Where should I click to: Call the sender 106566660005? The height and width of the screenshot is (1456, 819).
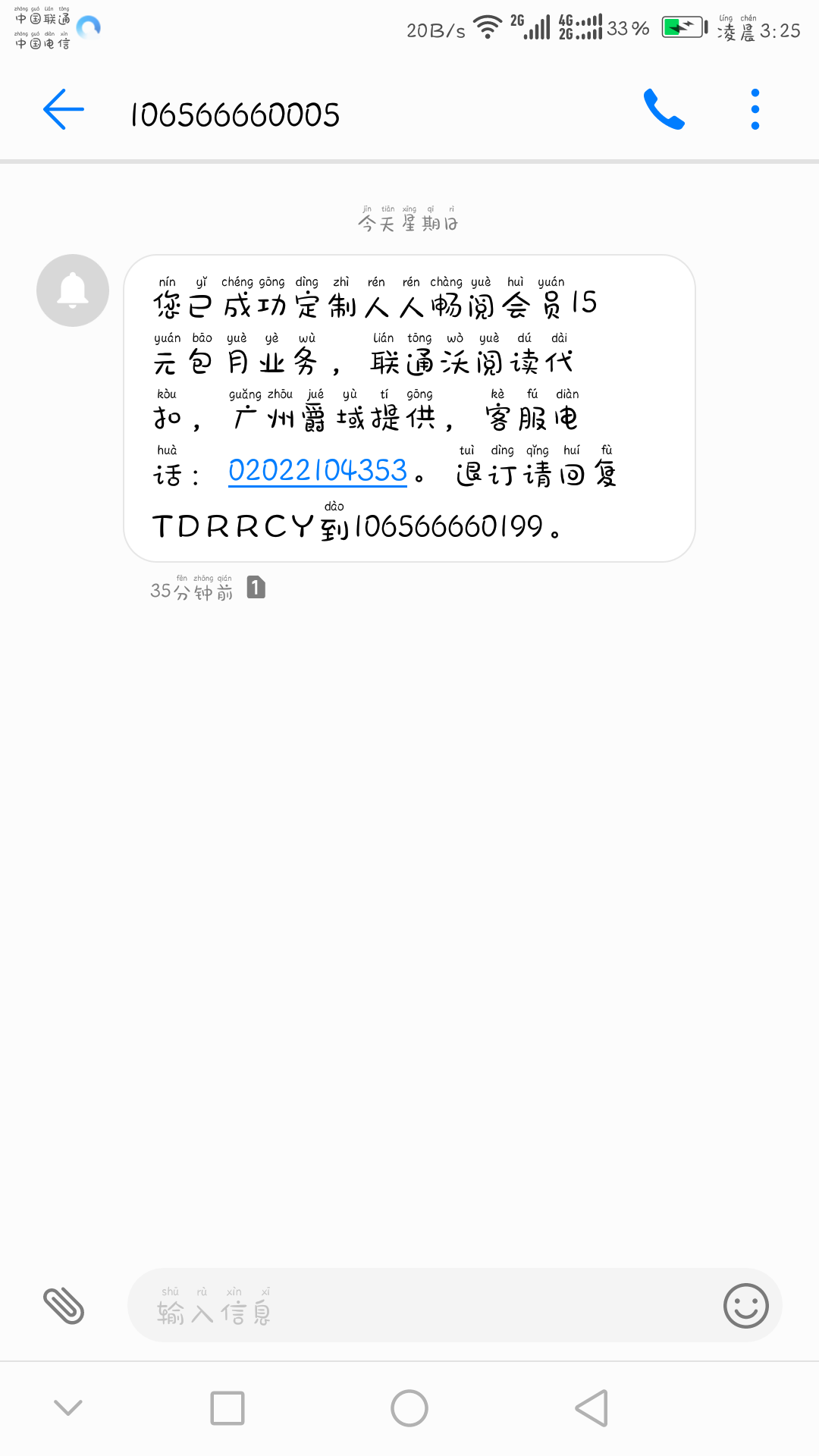coord(664,109)
